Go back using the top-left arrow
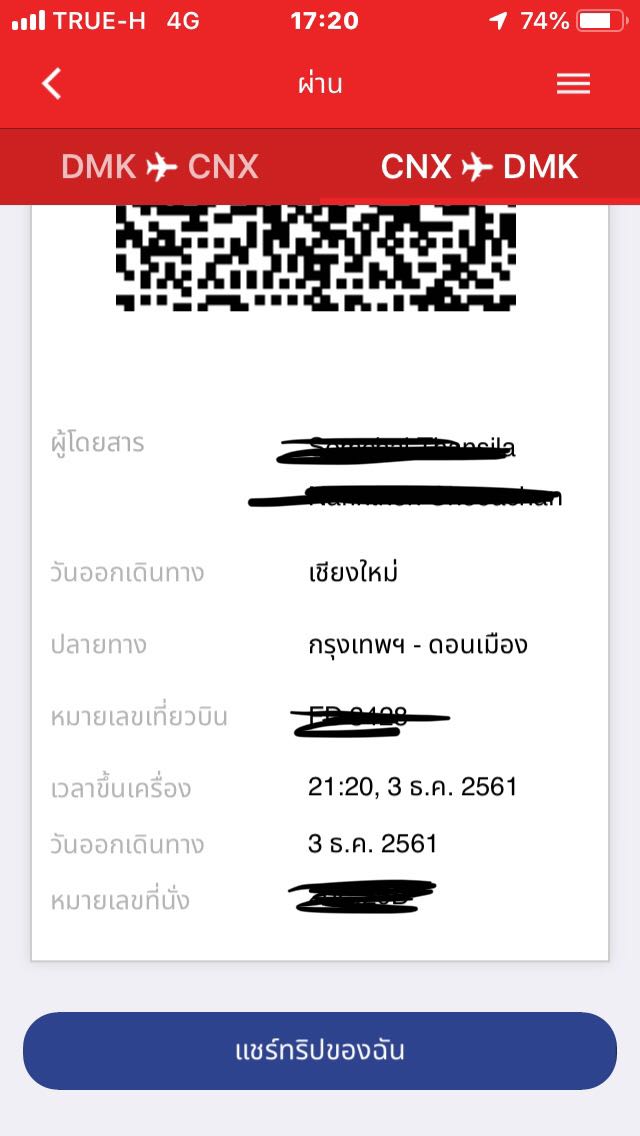 pyautogui.click(x=51, y=84)
